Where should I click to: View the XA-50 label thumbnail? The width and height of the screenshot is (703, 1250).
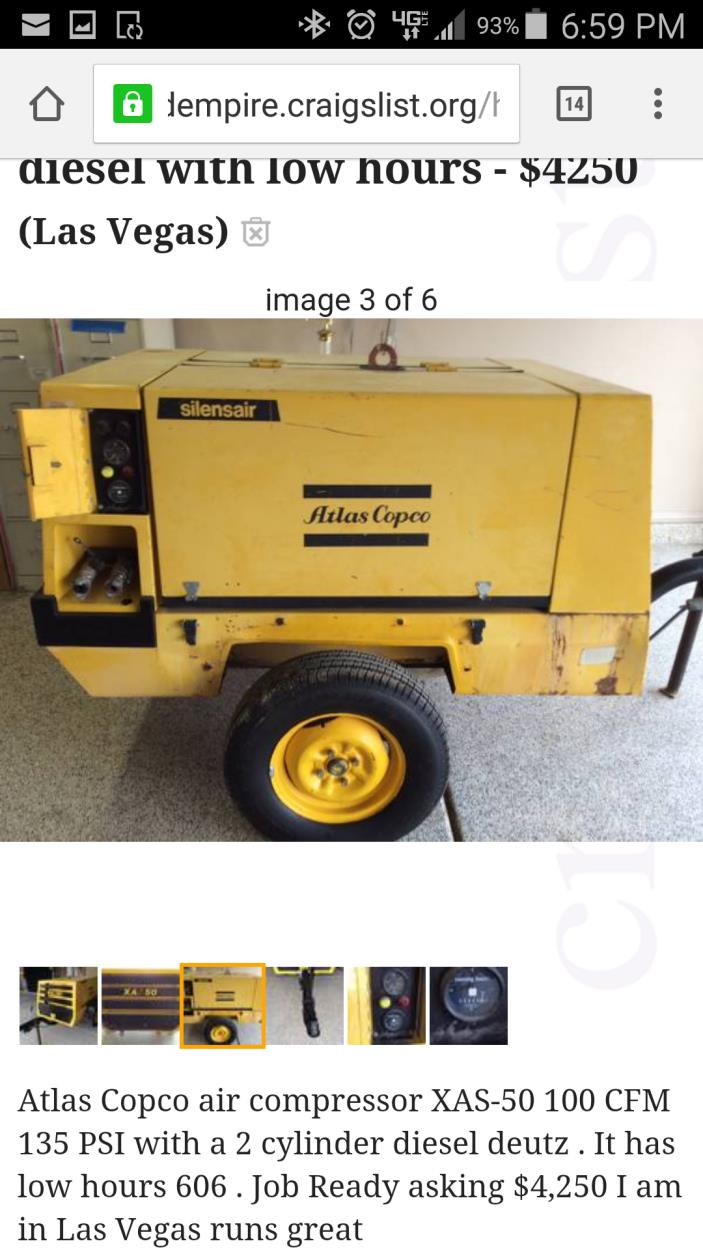(140, 1005)
